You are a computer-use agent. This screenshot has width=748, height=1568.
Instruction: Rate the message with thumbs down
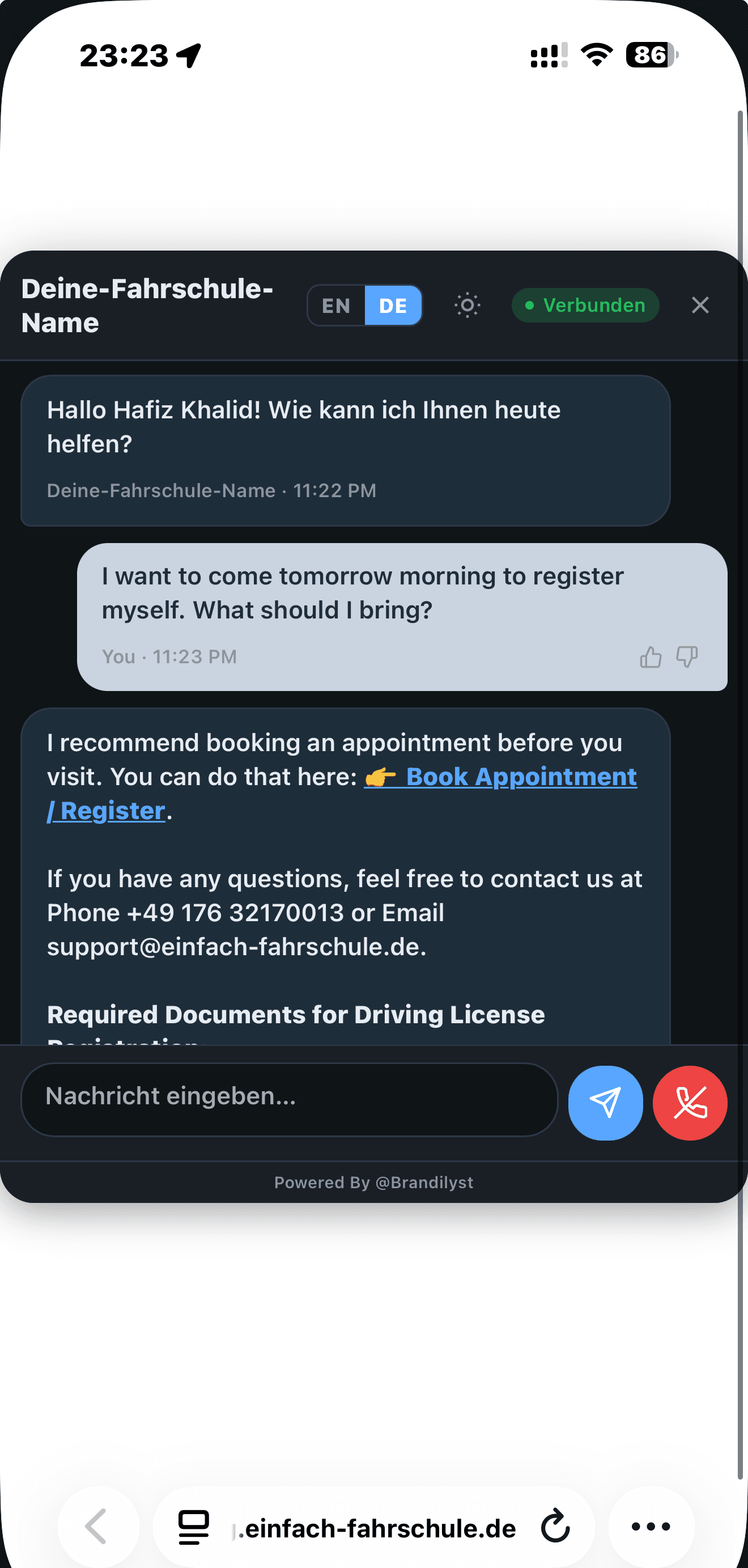[687, 658]
